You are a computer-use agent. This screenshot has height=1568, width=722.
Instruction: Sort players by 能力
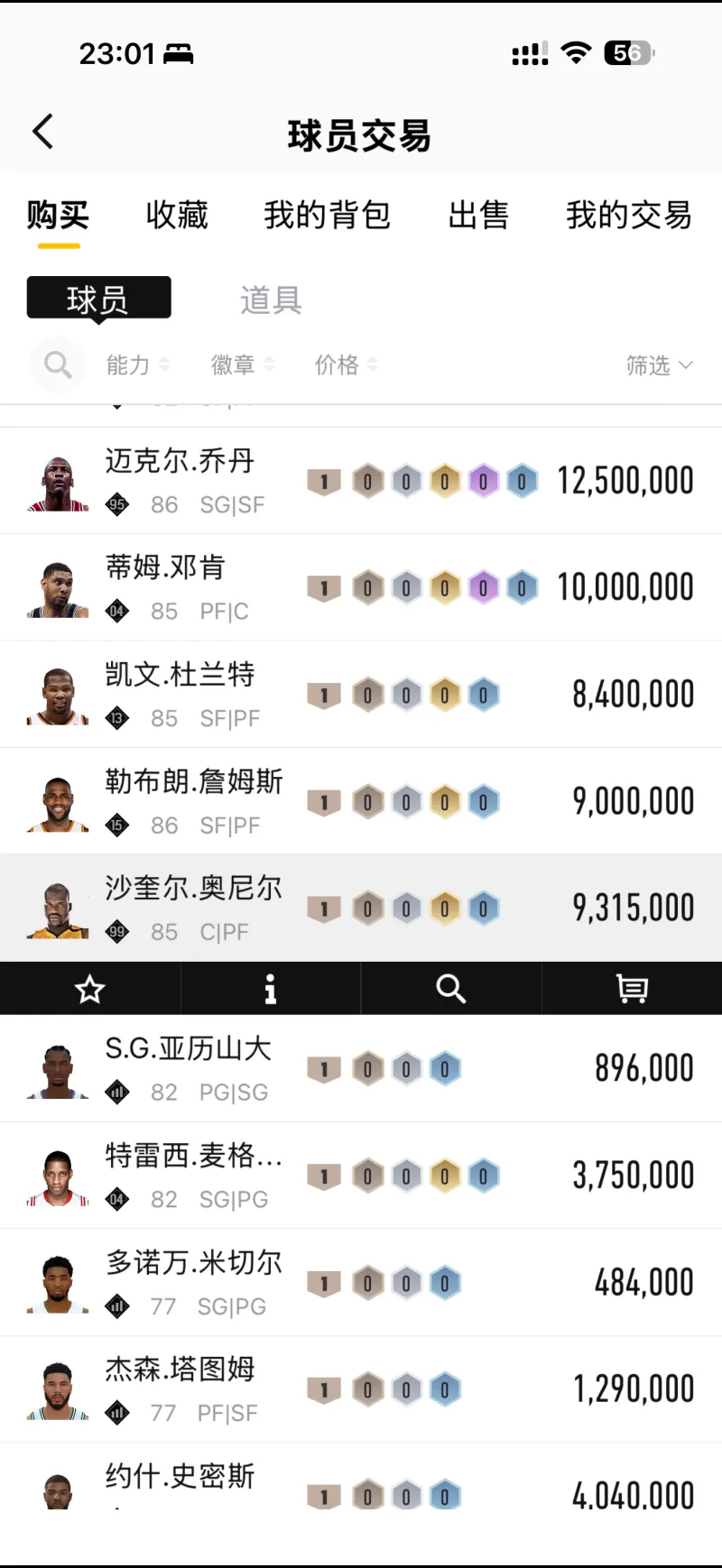(x=137, y=364)
